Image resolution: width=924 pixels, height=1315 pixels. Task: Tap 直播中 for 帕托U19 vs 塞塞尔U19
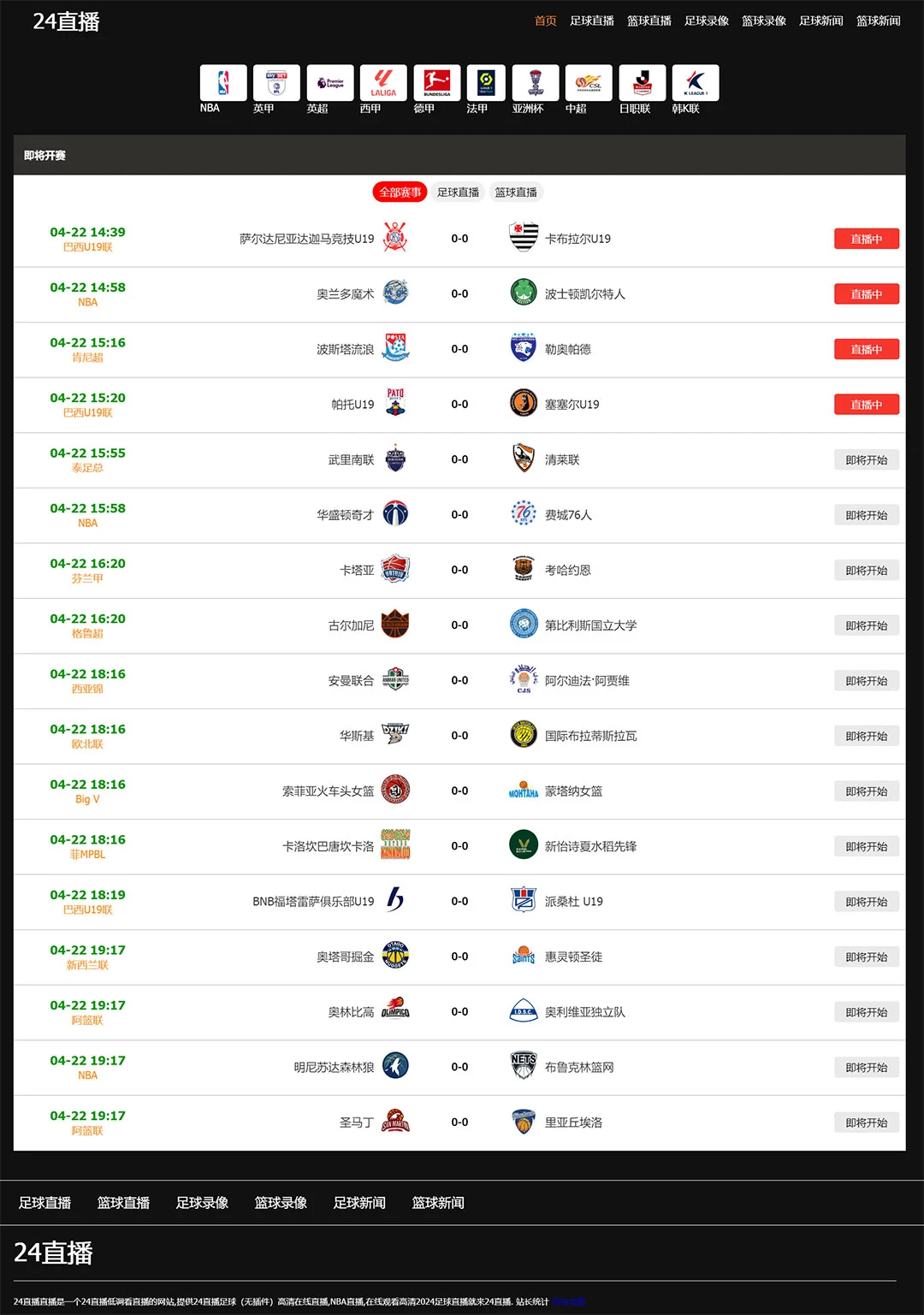click(x=866, y=405)
